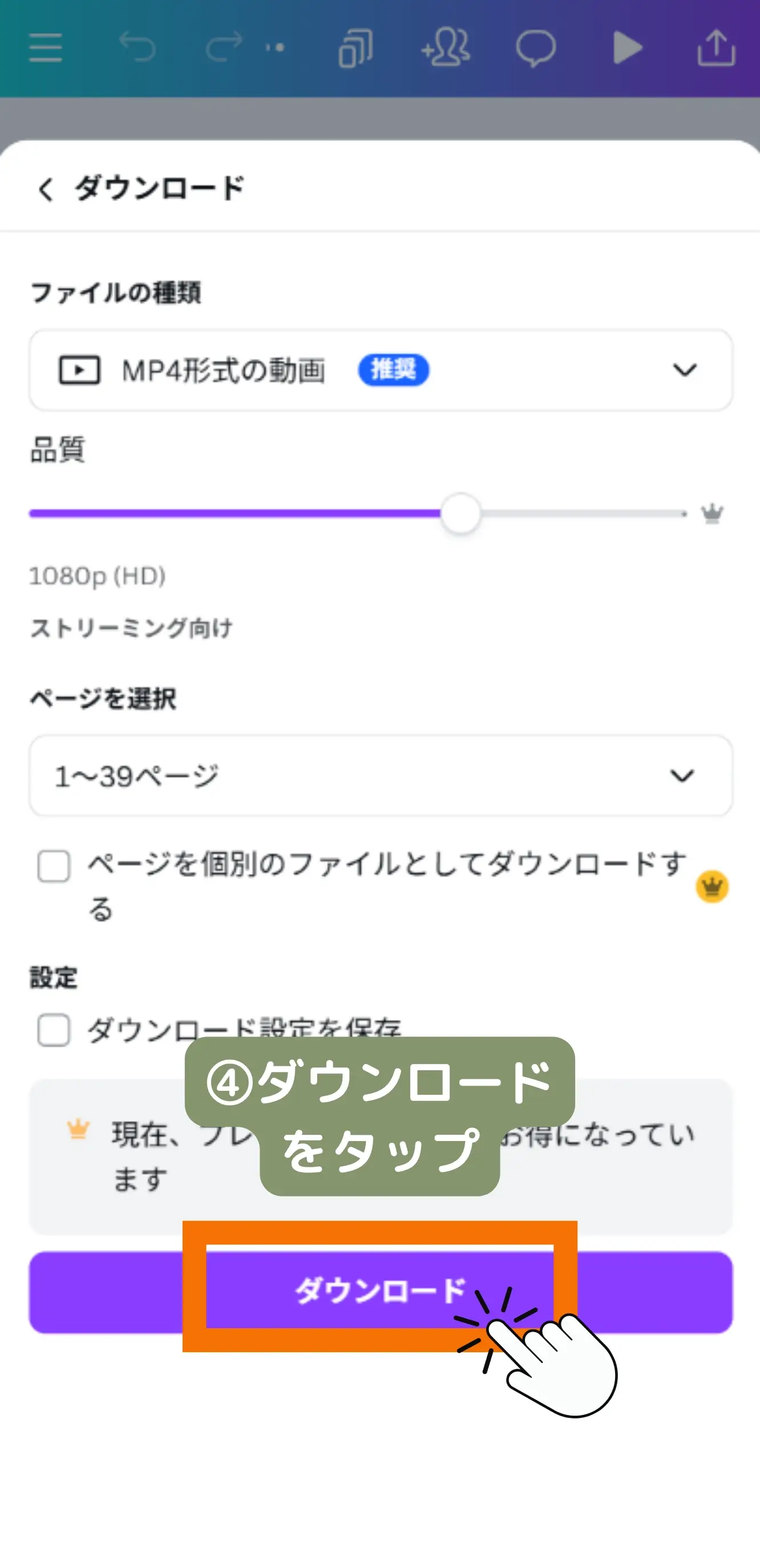Screen dimensions: 760x1568
Task: Select the recommended MP4 video file type
Action: click(x=225, y=370)
